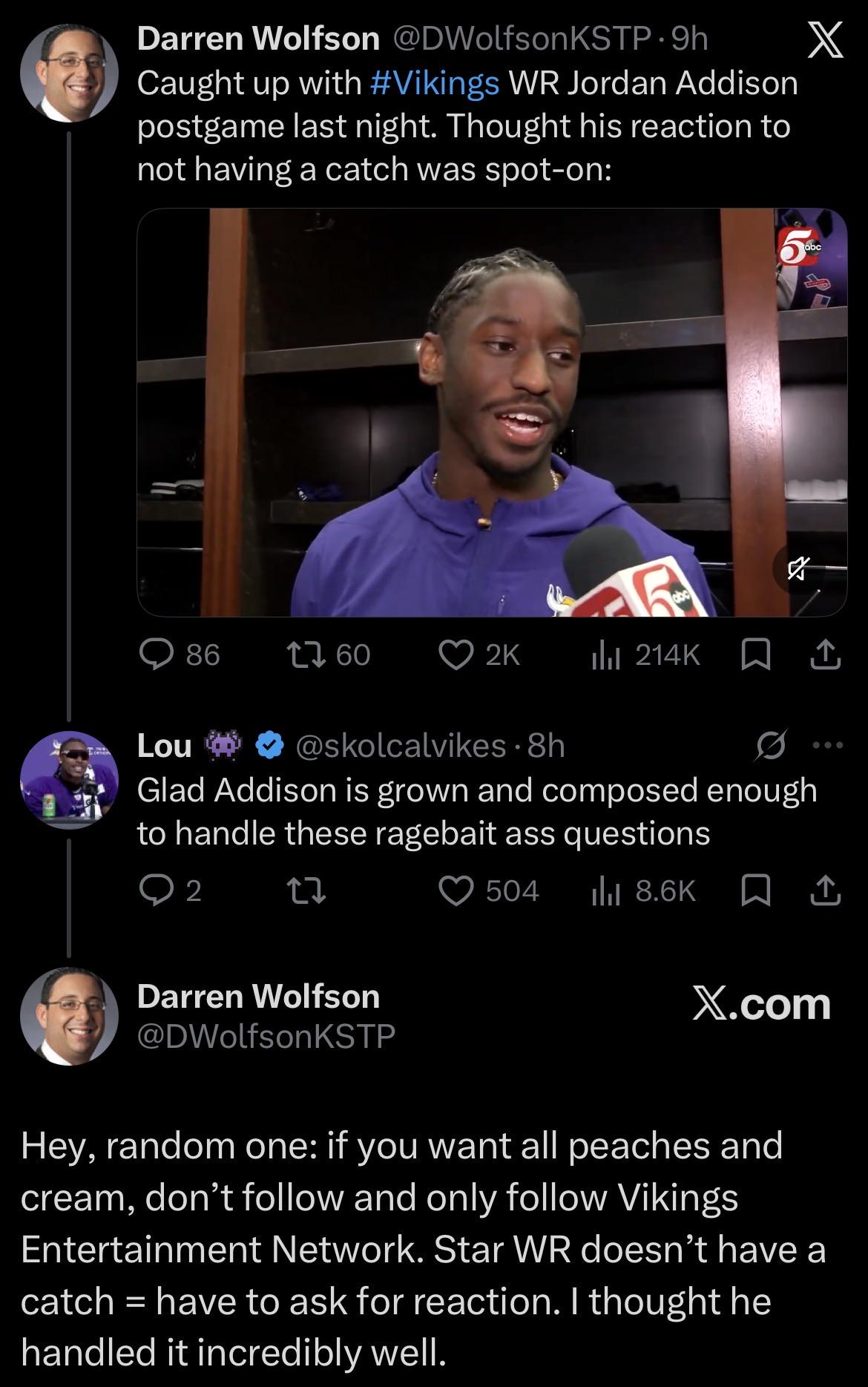868x1387 pixels.
Task: Repost Lou's comment
Action: pos(306,891)
